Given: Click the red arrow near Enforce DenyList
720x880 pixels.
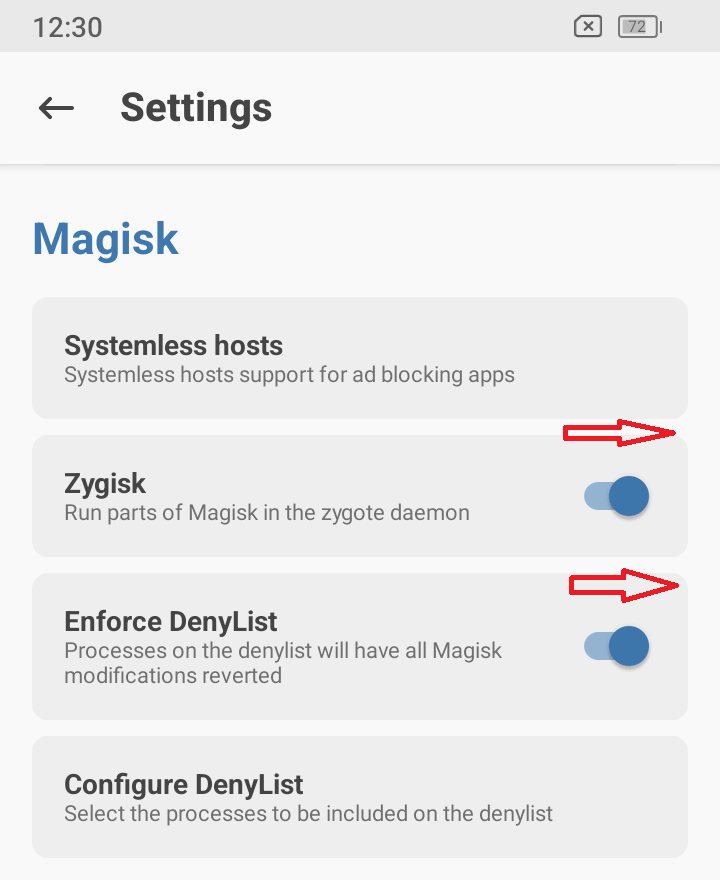Looking at the screenshot, I should tap(625, 584).
